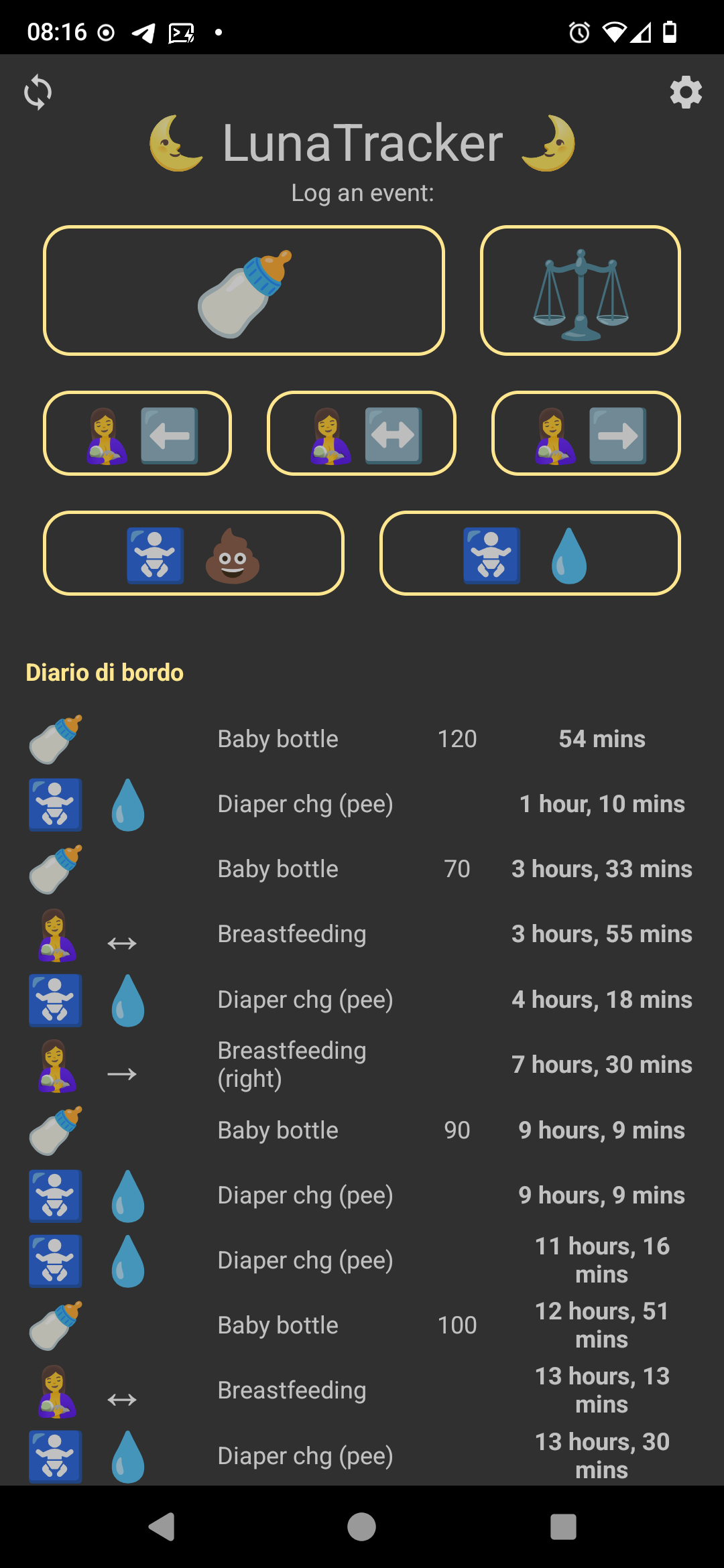
Task: Tap the Diaper chg (pee) entry at 1 hour, 10 mins
Action: pyautogui.click(x=362, y=803)
